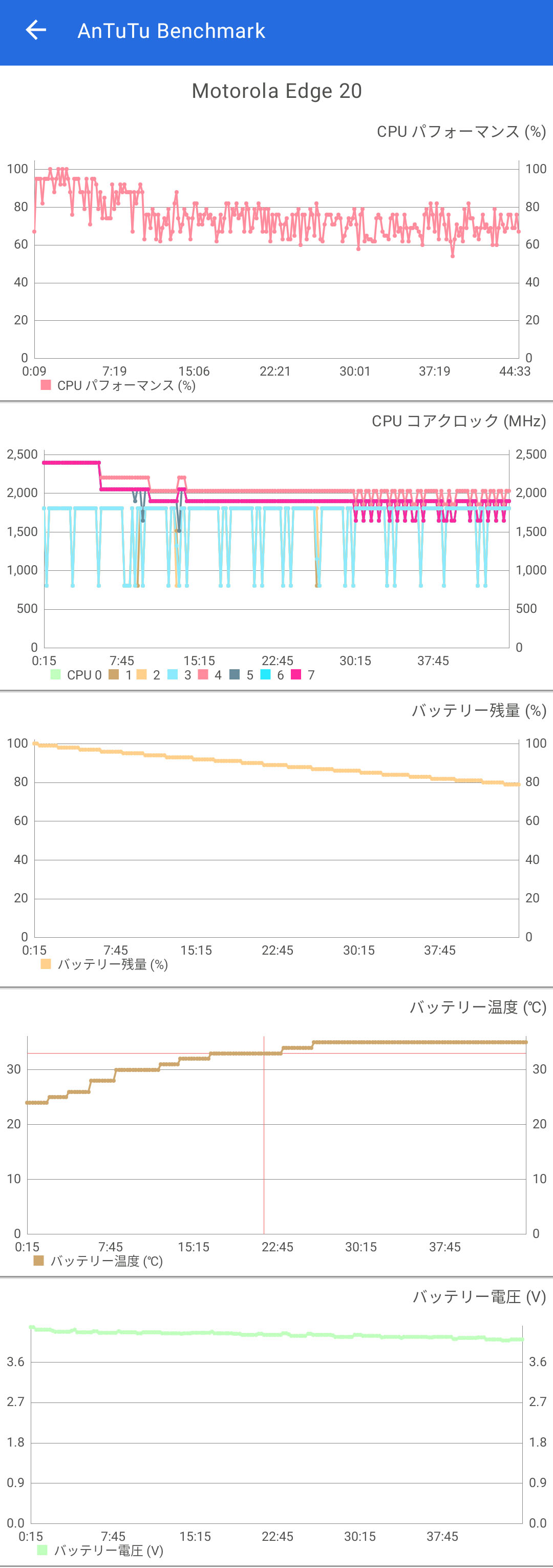Go back using the top-left arrow
This screenshot has width=553, height=1568.
pyautogui.click(x=36, y=30)
